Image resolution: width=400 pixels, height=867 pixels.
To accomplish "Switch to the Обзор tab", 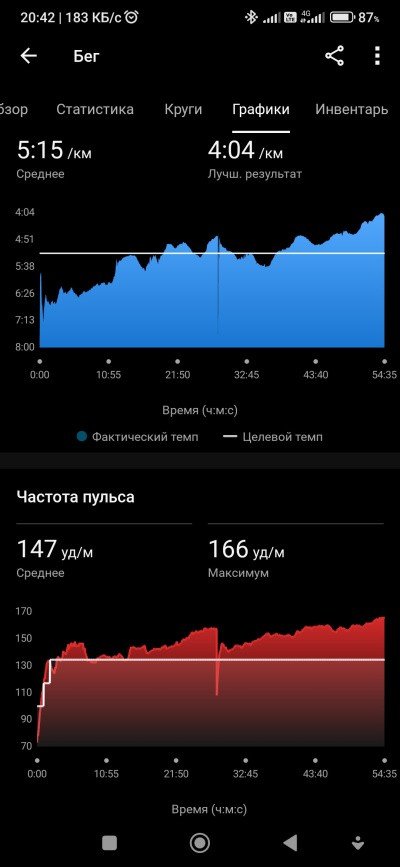I will click(14, 109).
